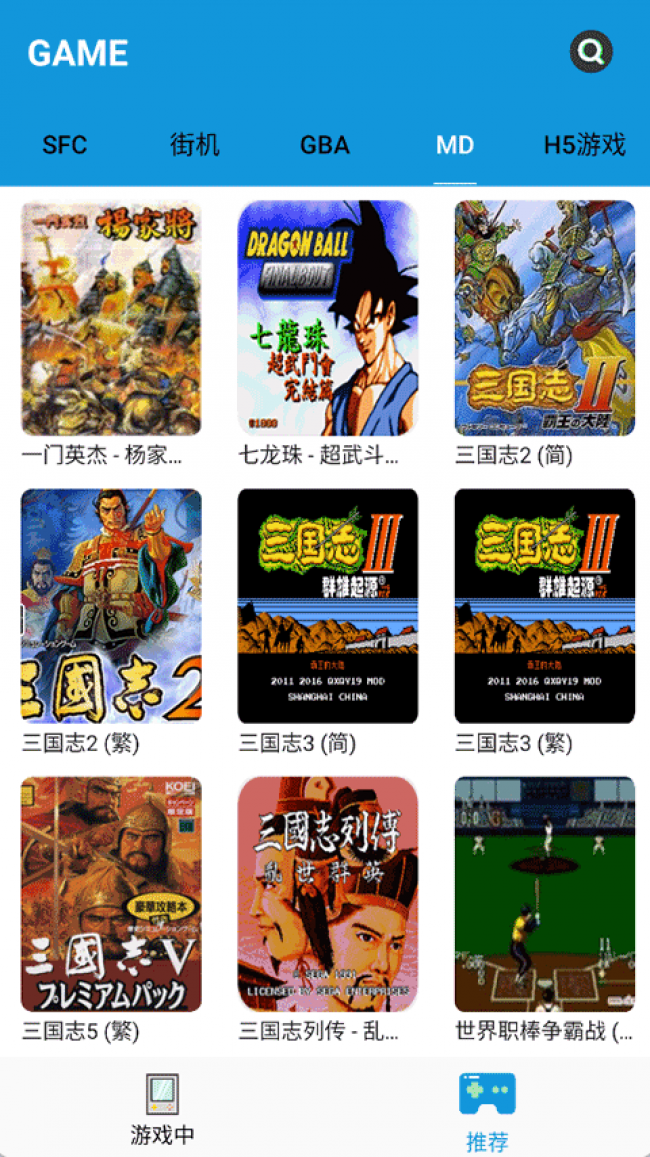Open the 一门英杰 - 杨家将 game
The width and height of the screenshot is (650, 1157).
[111, 318]
